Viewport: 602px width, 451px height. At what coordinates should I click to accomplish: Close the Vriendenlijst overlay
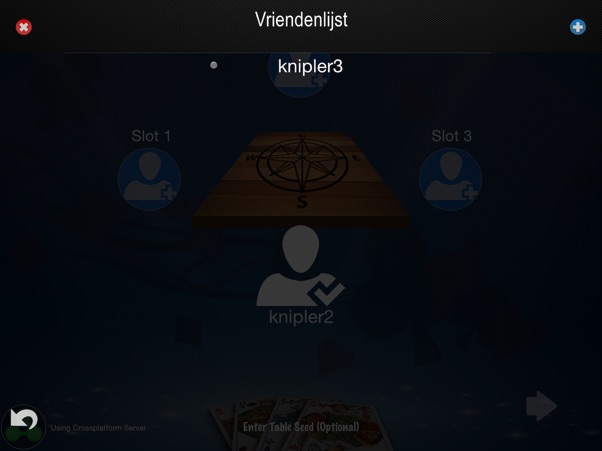point(24,27)
